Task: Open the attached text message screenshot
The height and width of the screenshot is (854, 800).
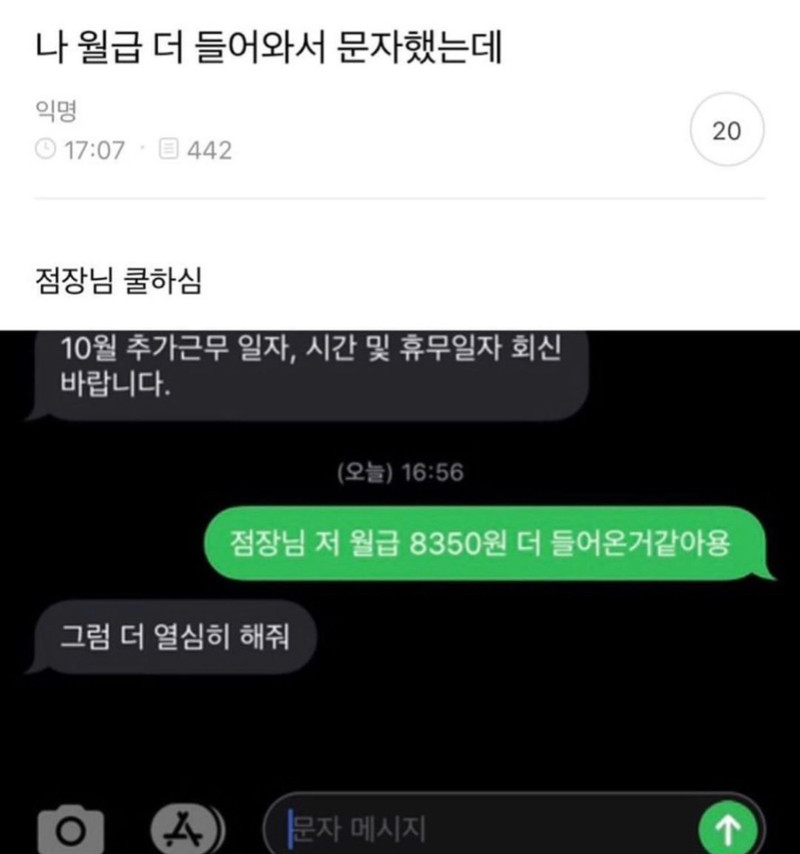Action: coord(400,590)
